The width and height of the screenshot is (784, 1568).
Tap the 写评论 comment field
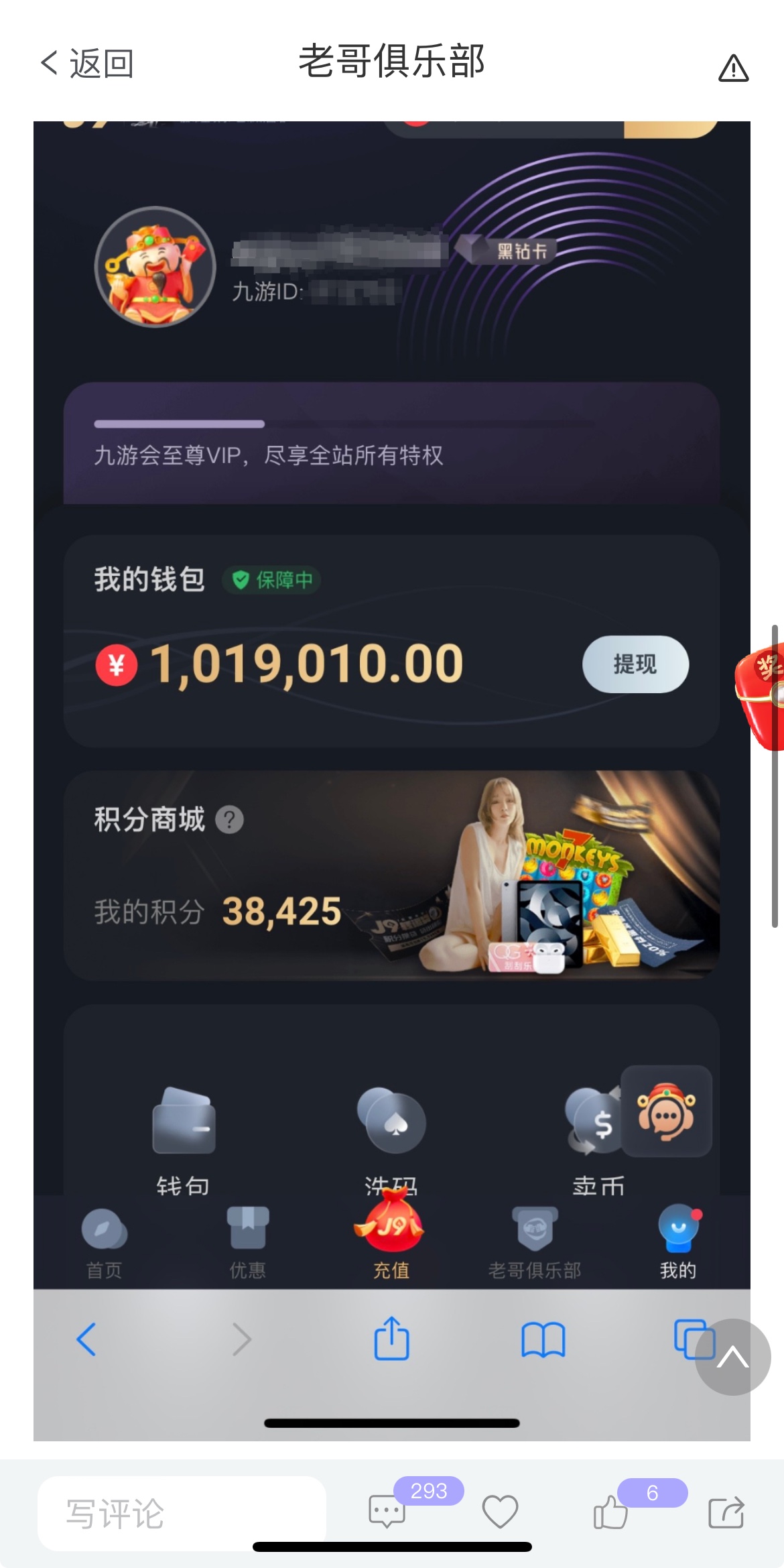pos(182,1512)
